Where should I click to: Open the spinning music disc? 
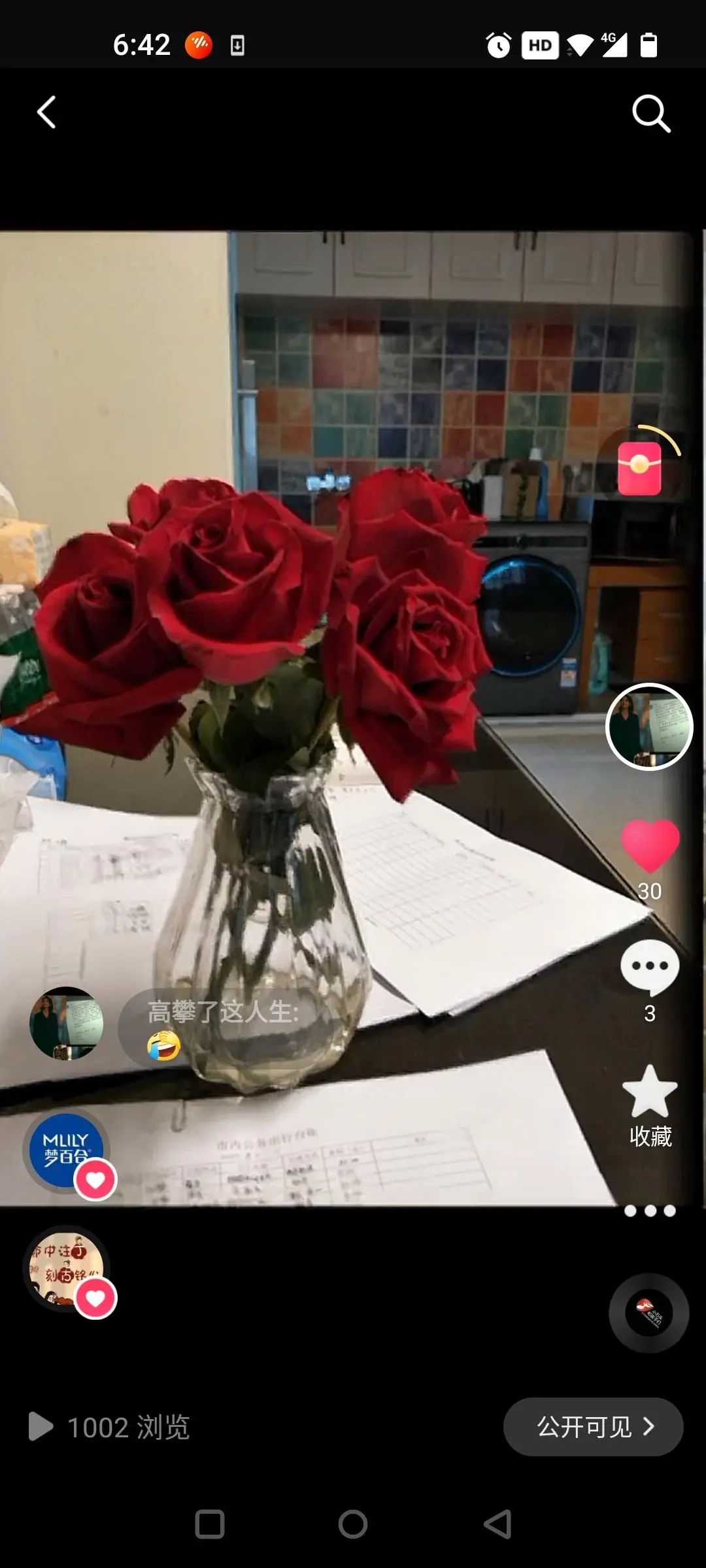click(x=648, y=1312)
